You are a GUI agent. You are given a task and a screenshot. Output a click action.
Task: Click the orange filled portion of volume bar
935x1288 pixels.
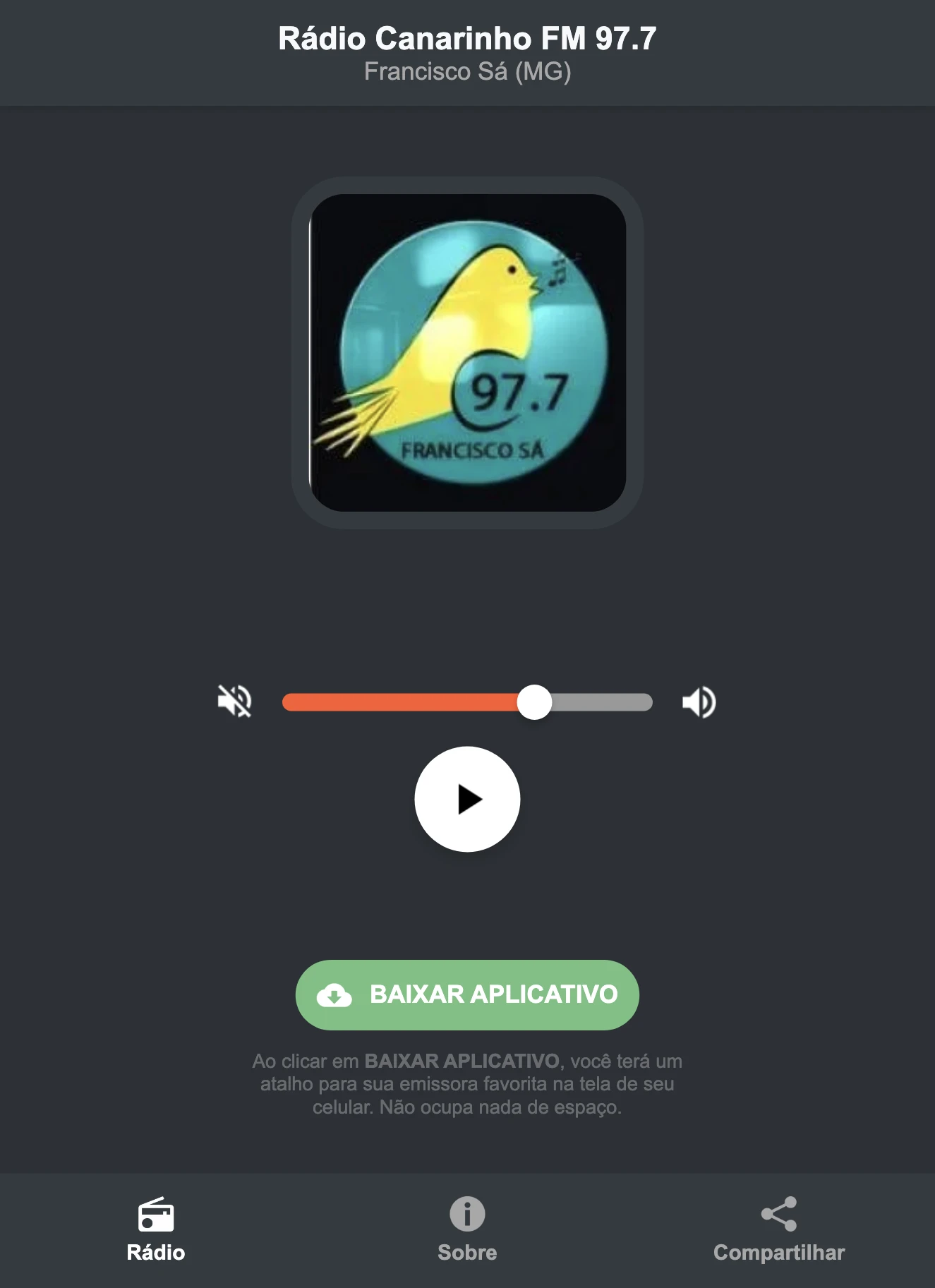coord(402,701)
